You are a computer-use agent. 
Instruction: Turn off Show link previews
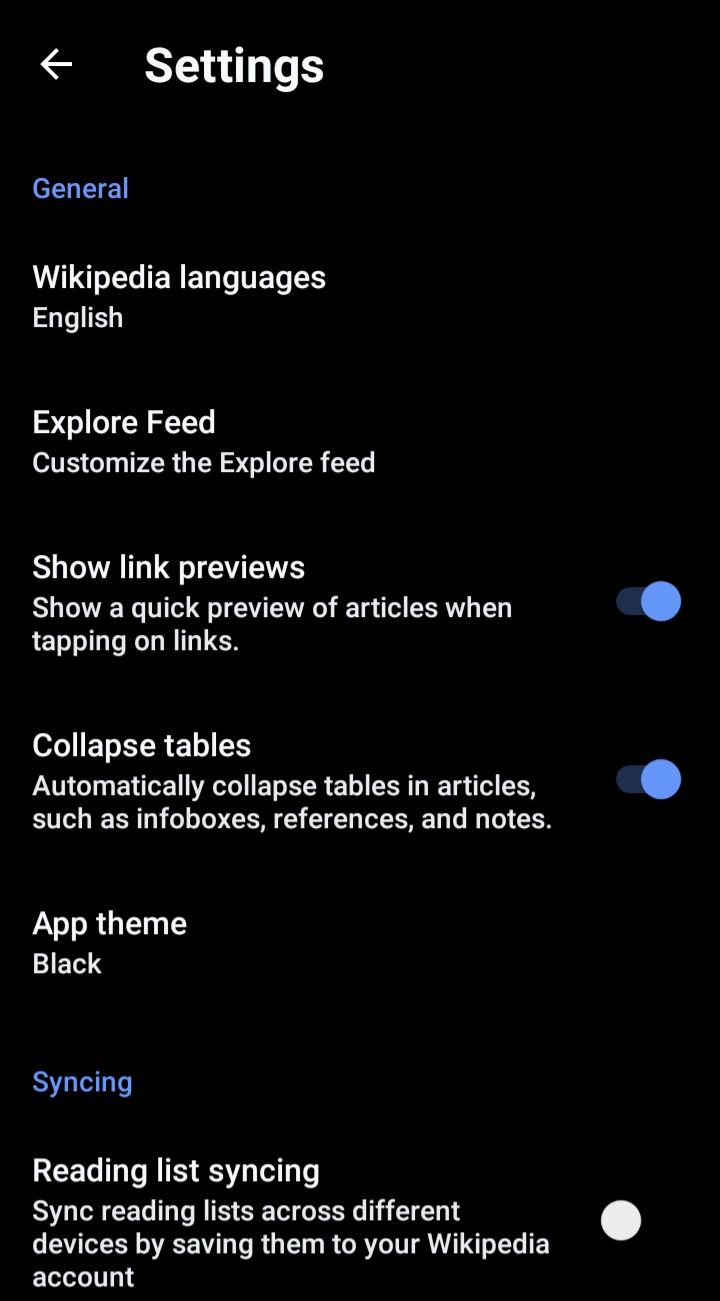[648, 602]
